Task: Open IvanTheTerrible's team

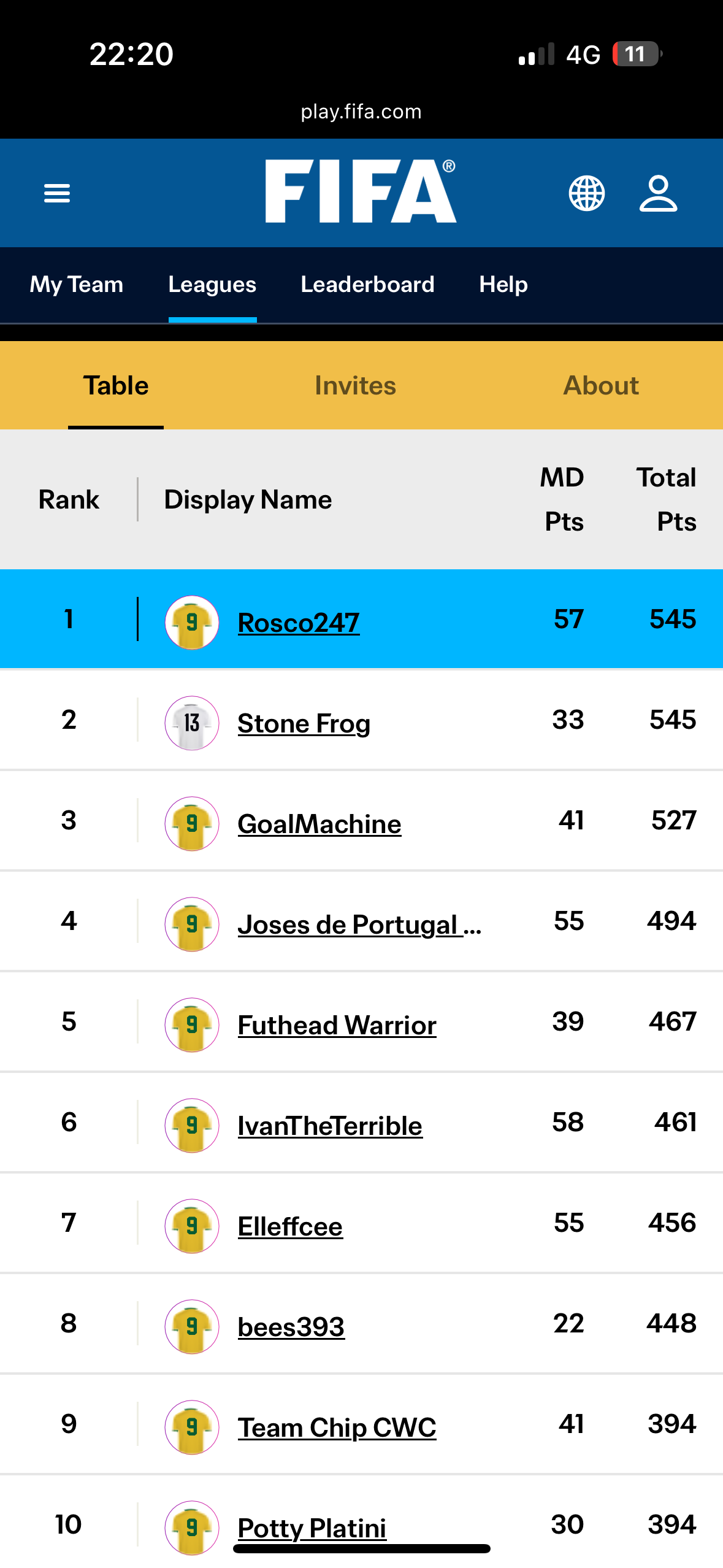Action: click(330, 1126)
